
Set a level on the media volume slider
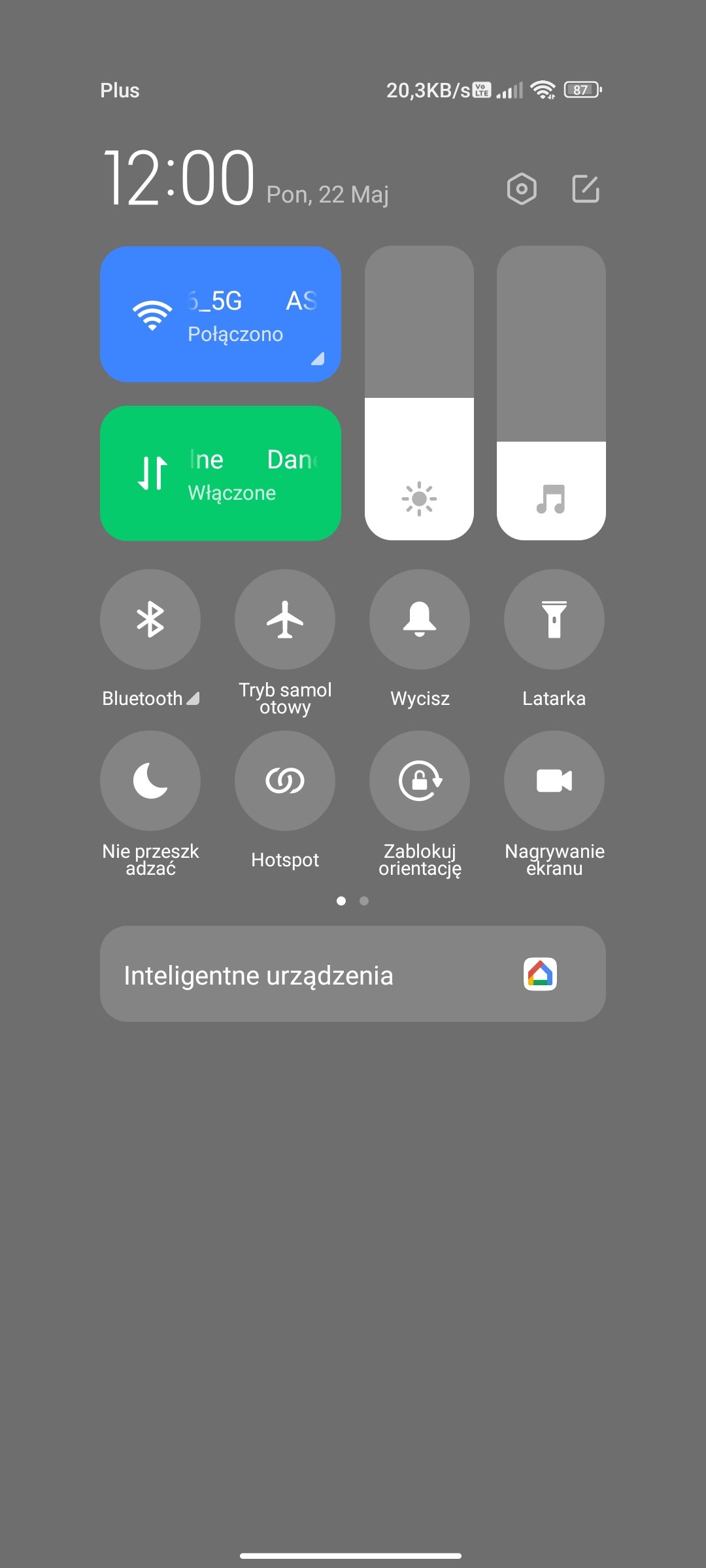pyautogui.click(x=551, y=393)
